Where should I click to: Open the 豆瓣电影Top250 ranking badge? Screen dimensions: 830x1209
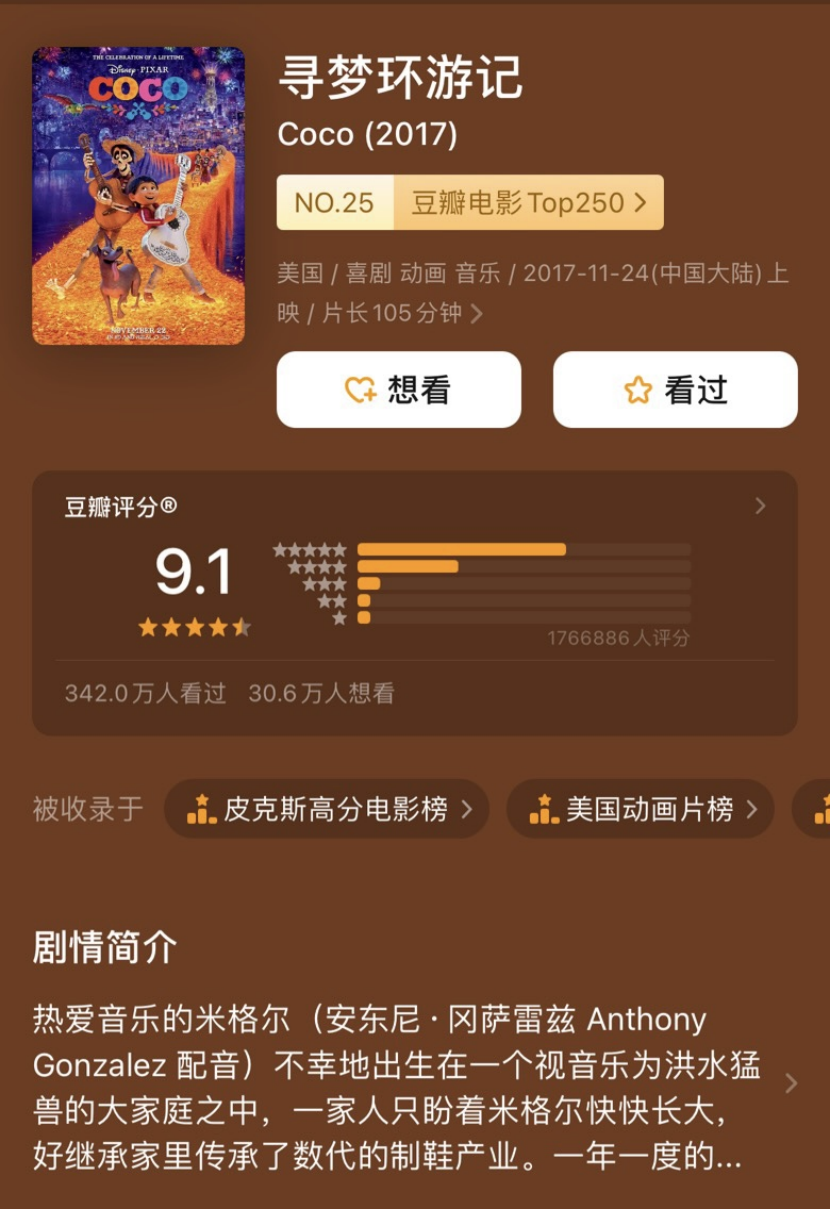(470, 203)
